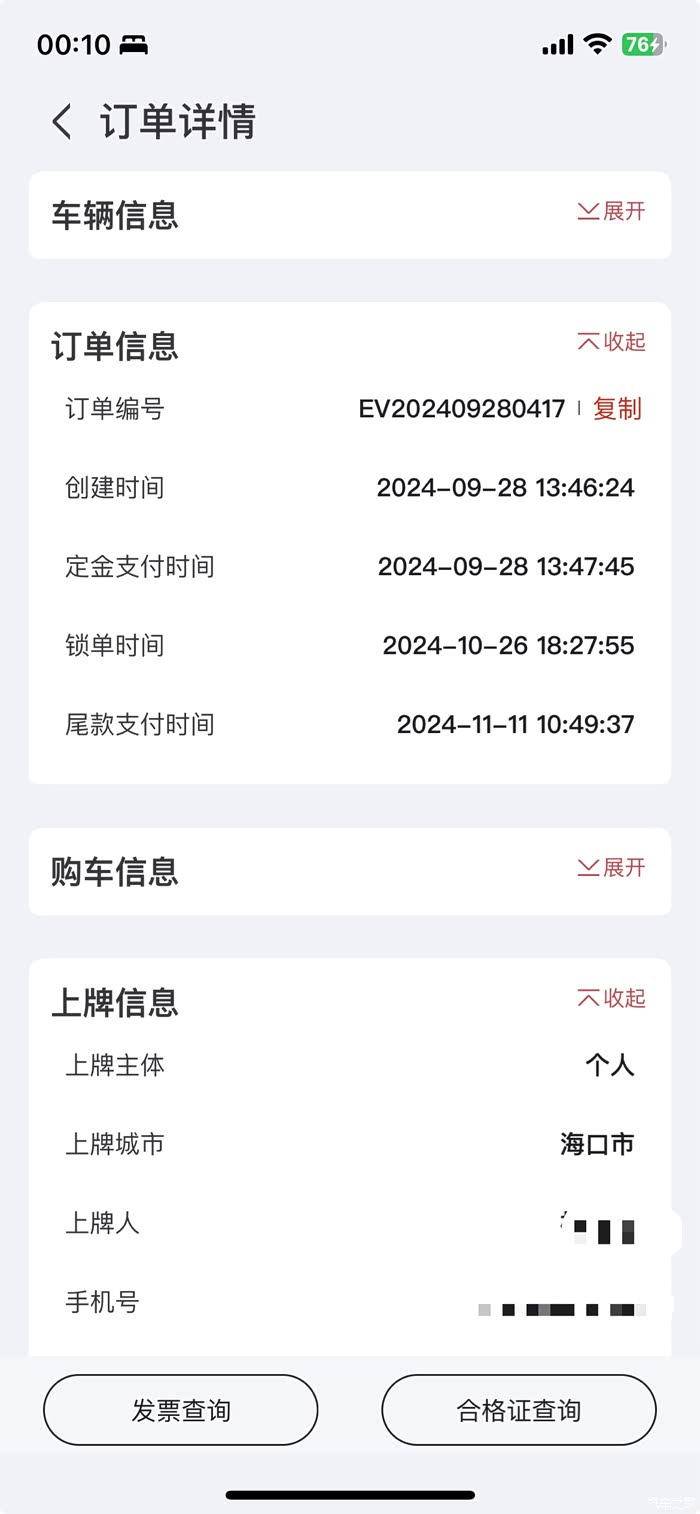This screenshot has height=1514, width=700.
Task: Collapse the 订单信息 section
Action: click(612, 342)
